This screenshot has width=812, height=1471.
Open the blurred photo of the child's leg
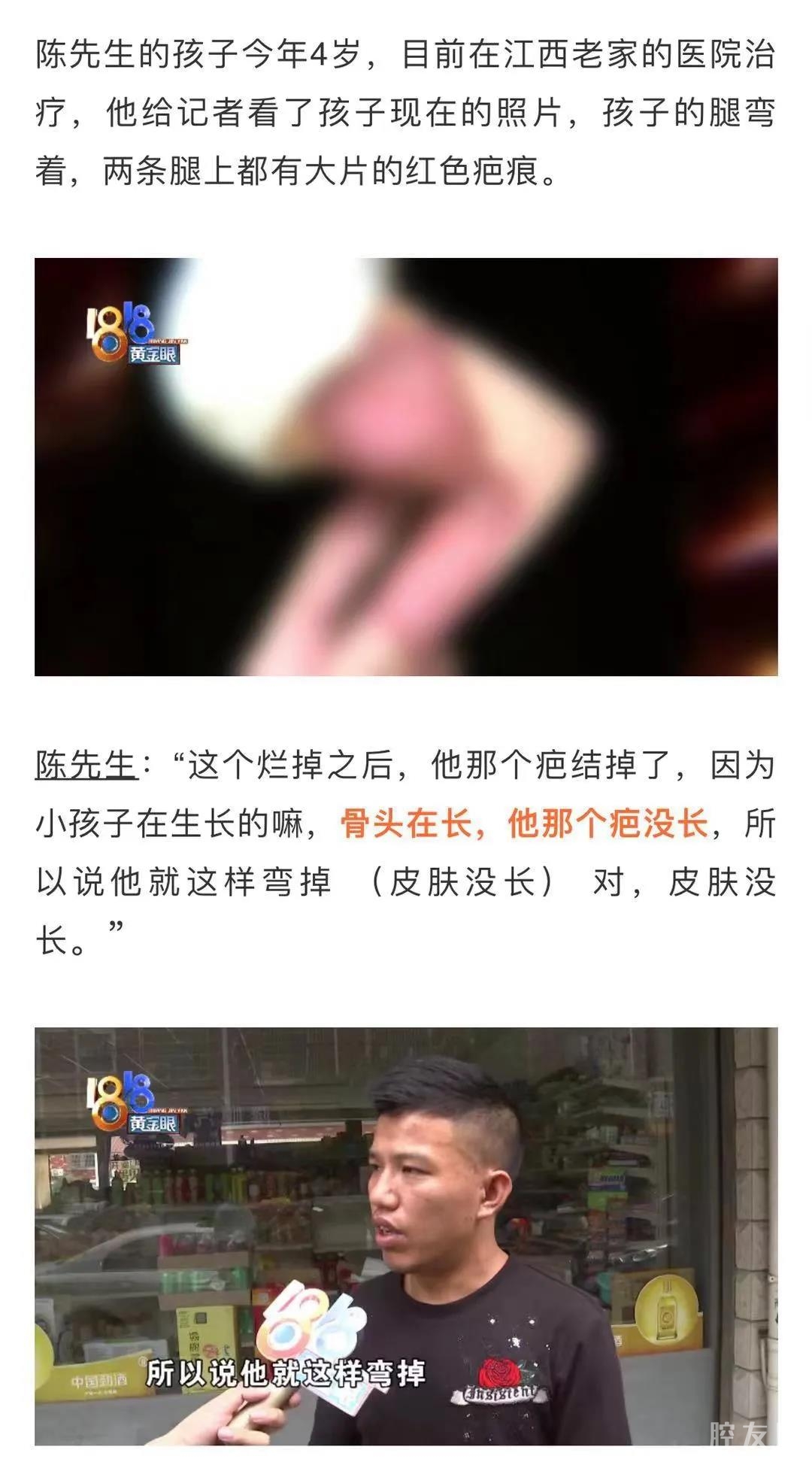406,466
